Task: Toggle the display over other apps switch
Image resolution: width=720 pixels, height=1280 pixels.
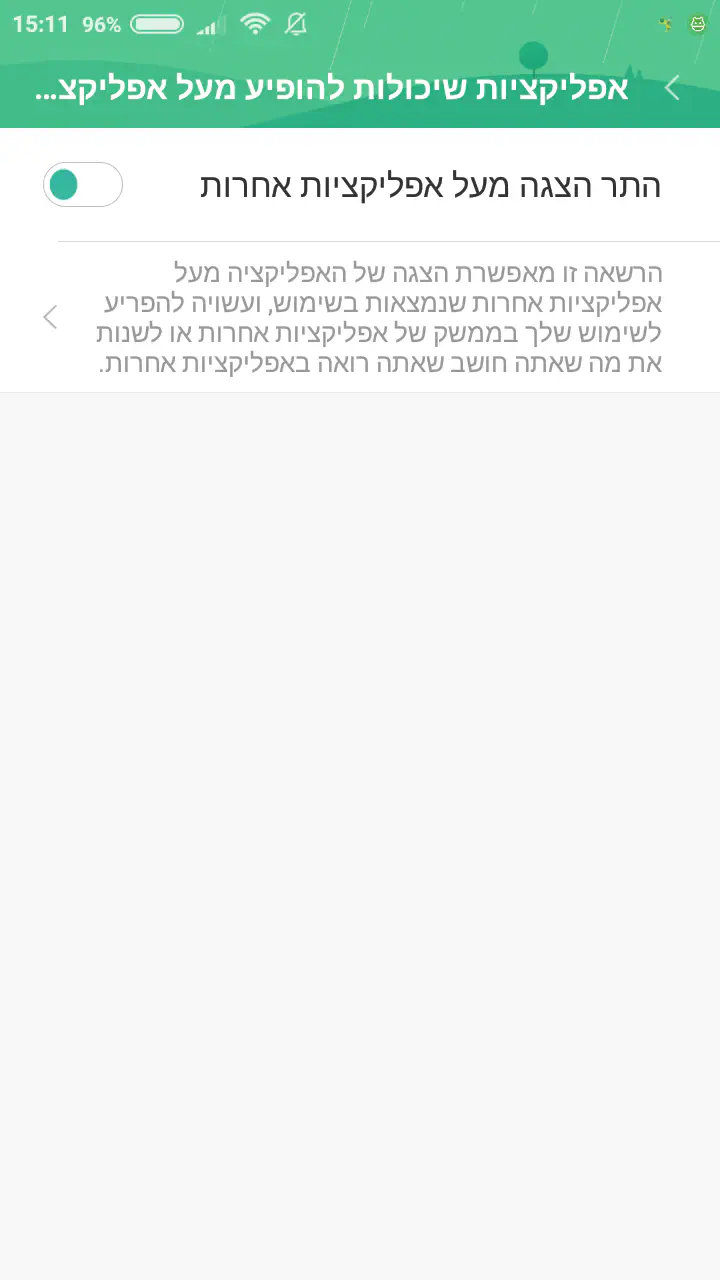Action: tap(83, 185)
